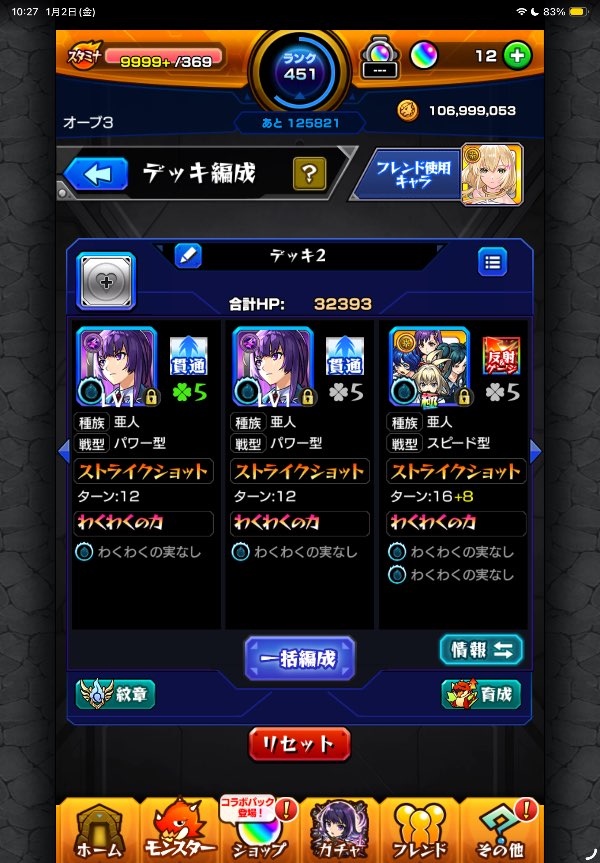The height and width of the screenshot is (863, 600).
Task: Switch to the モンスター tab
Action: coord(178,830)
